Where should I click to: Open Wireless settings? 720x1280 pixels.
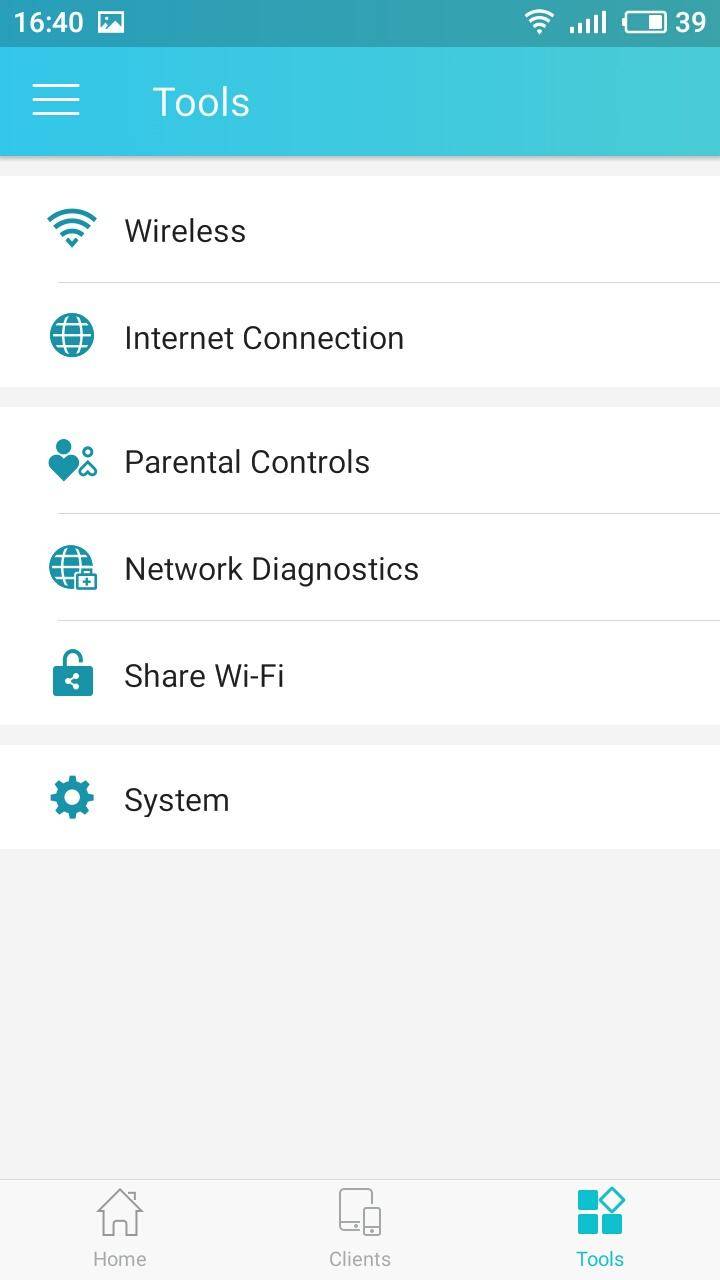360,230
